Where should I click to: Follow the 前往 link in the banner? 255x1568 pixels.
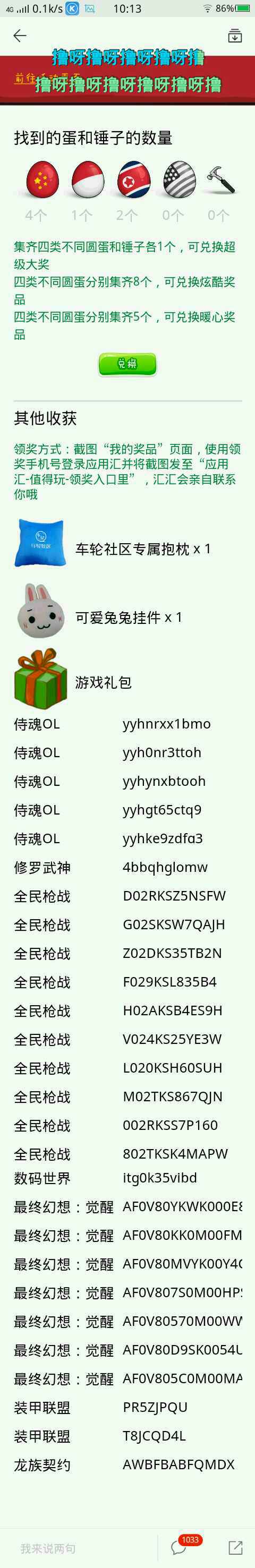pos(24,79)
